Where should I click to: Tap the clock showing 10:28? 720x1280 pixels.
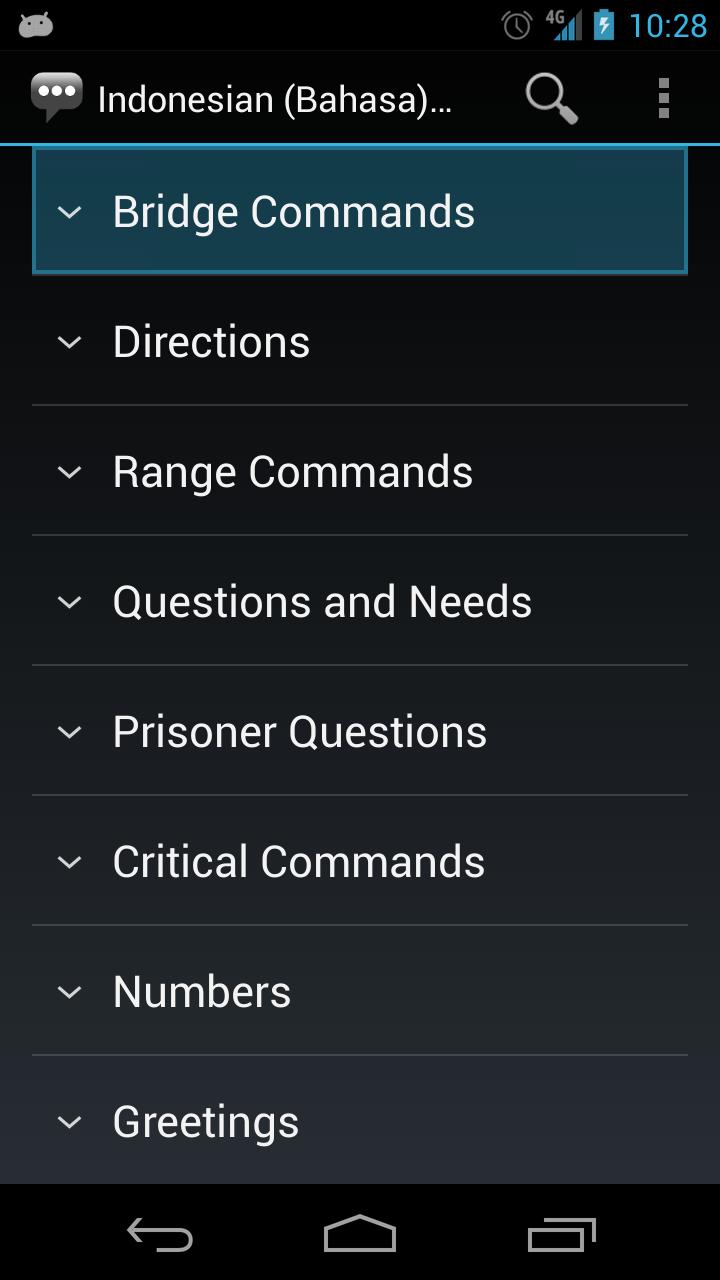click(x=668, y=25)
